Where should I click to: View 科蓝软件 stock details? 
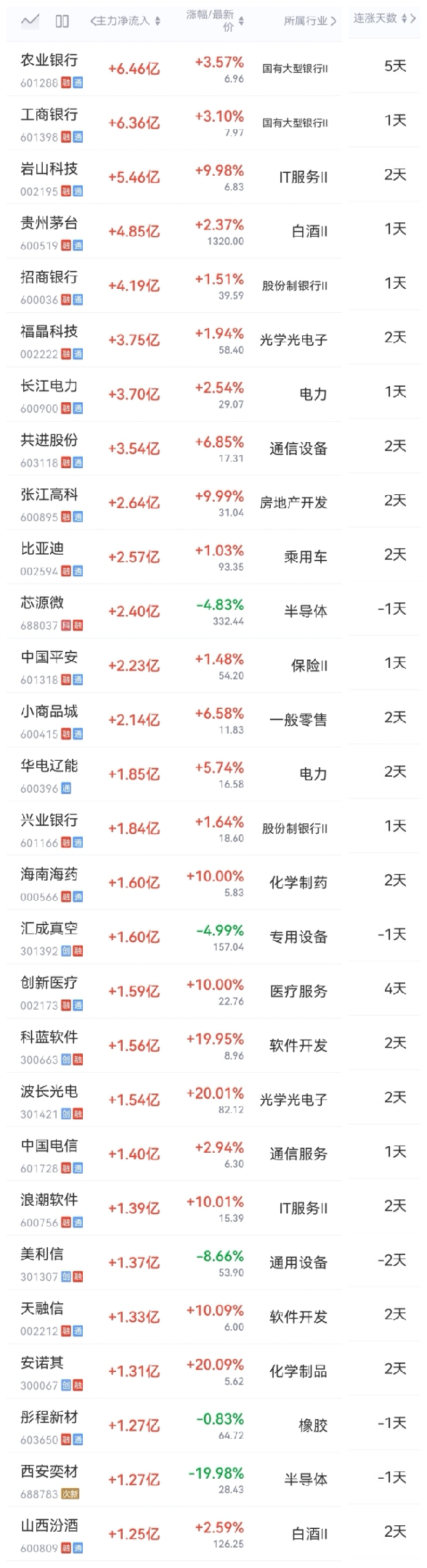[213, 1045]
